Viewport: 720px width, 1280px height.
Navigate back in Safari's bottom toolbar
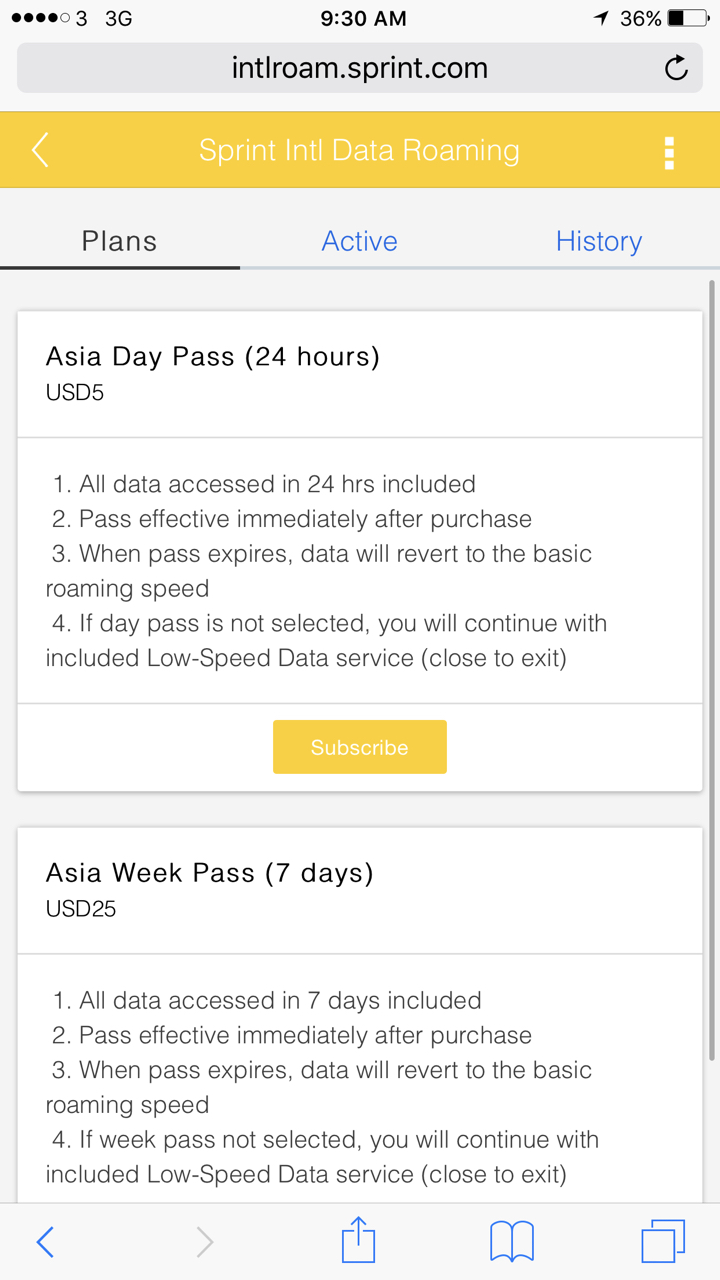[x=45, y=1242]
